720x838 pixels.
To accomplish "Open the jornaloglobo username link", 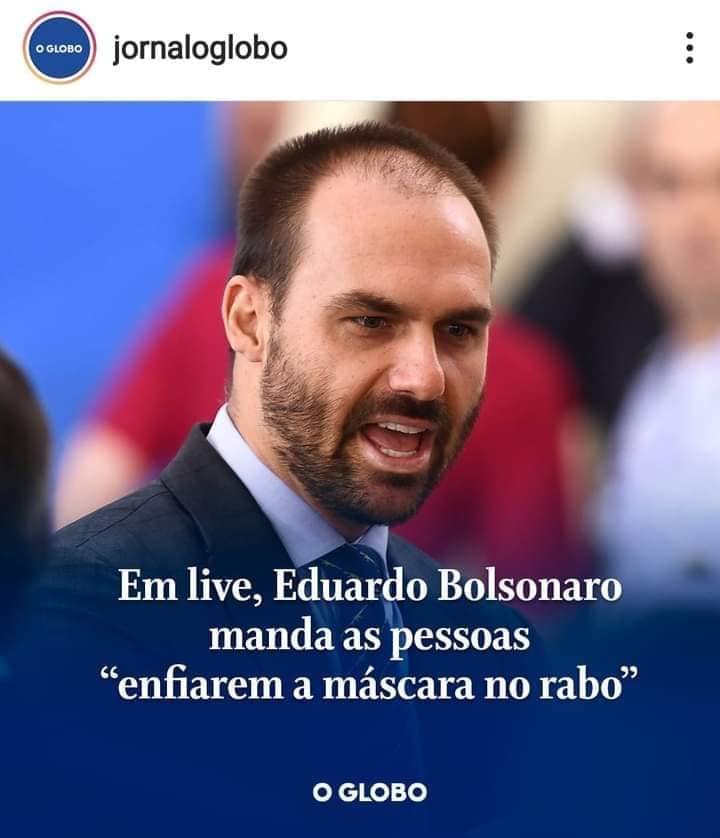I will coord(200,48).
